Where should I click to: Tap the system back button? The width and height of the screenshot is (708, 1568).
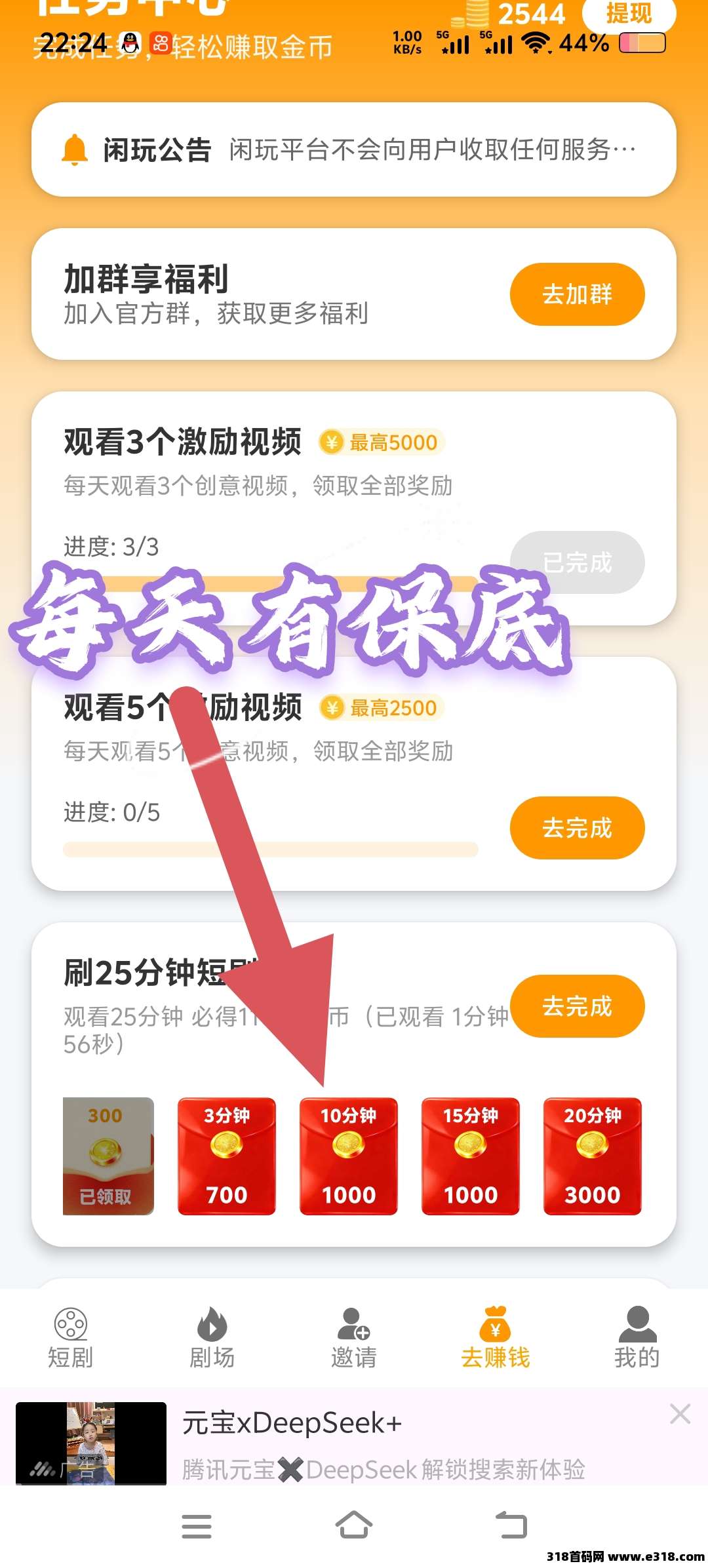[511, 1525]
